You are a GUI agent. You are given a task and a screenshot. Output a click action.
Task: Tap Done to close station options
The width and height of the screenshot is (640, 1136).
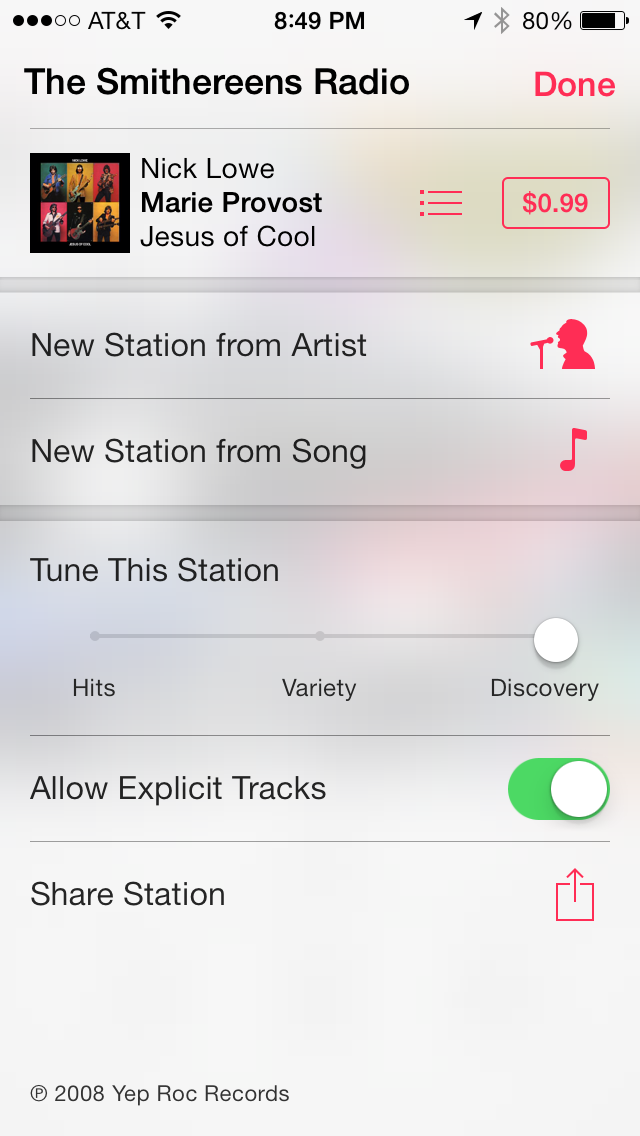point(574,84)
